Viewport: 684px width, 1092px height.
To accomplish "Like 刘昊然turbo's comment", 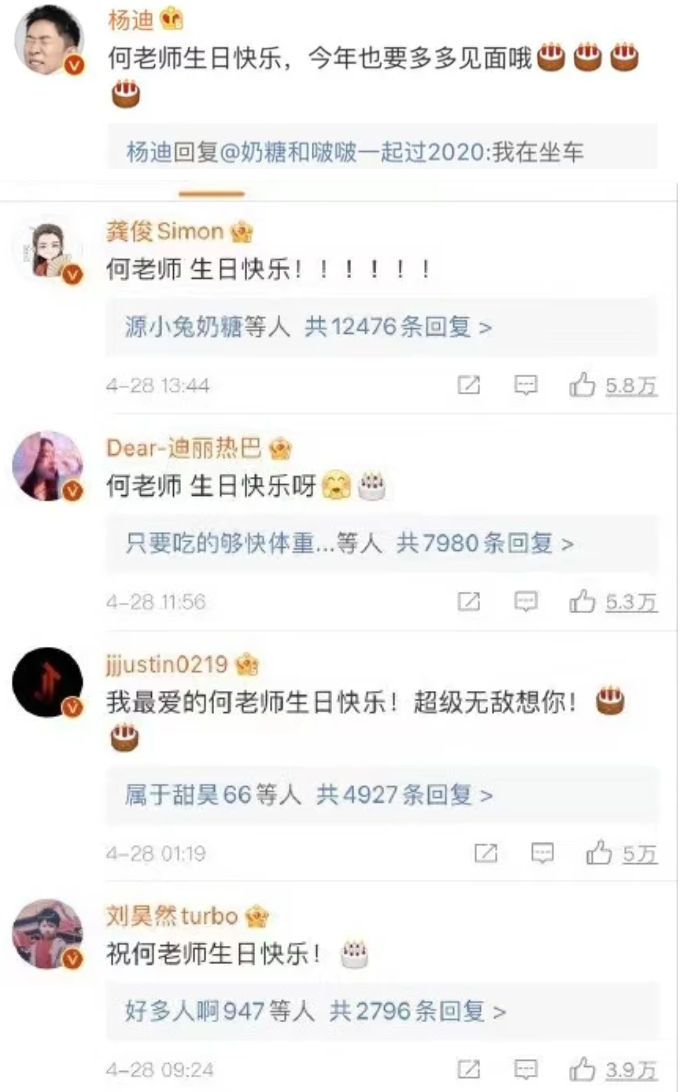I will click(x=583, y=1069).
